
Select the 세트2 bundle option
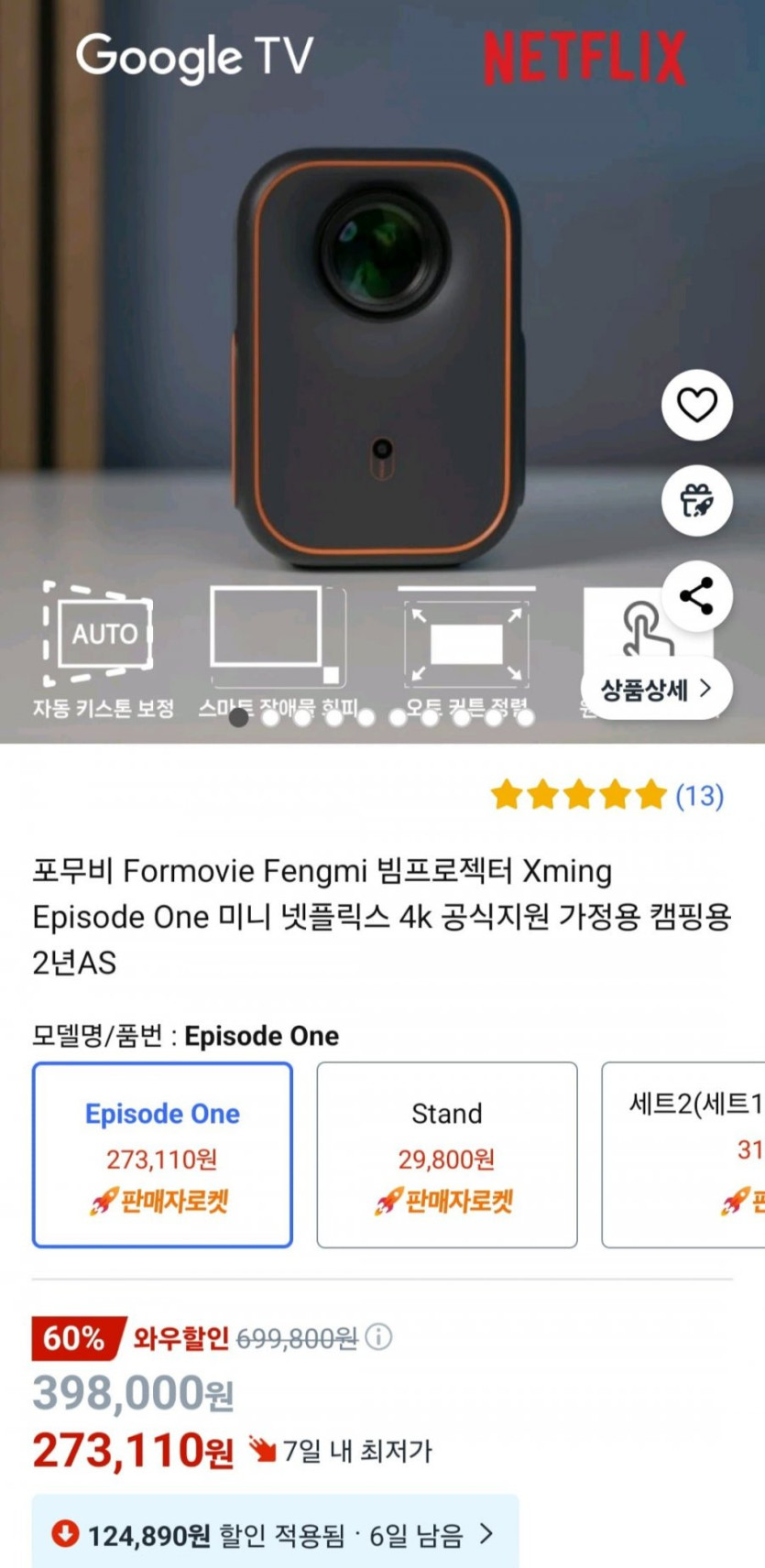tap(687, 1154)
